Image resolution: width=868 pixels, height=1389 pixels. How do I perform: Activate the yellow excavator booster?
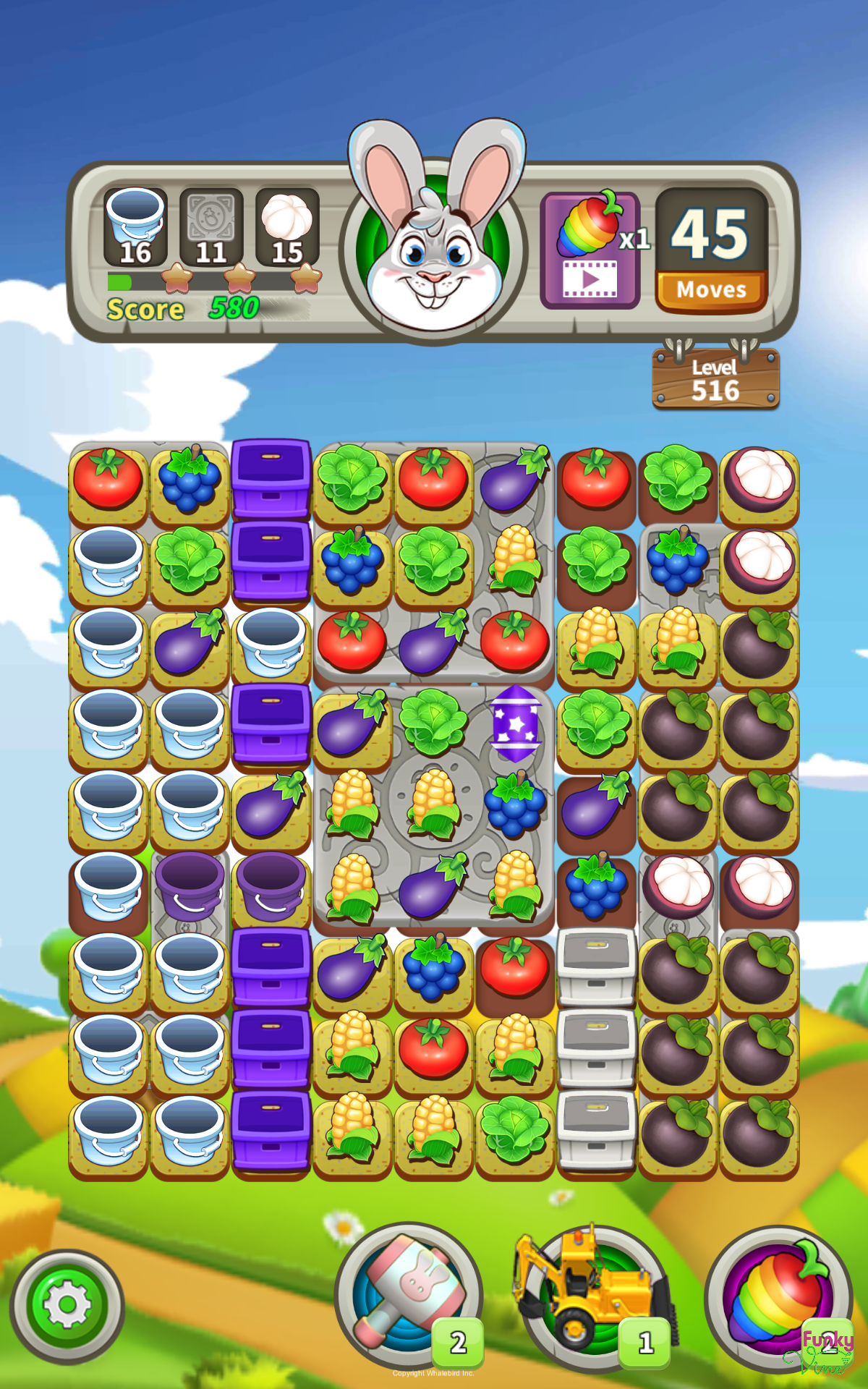coord(593,1295)
